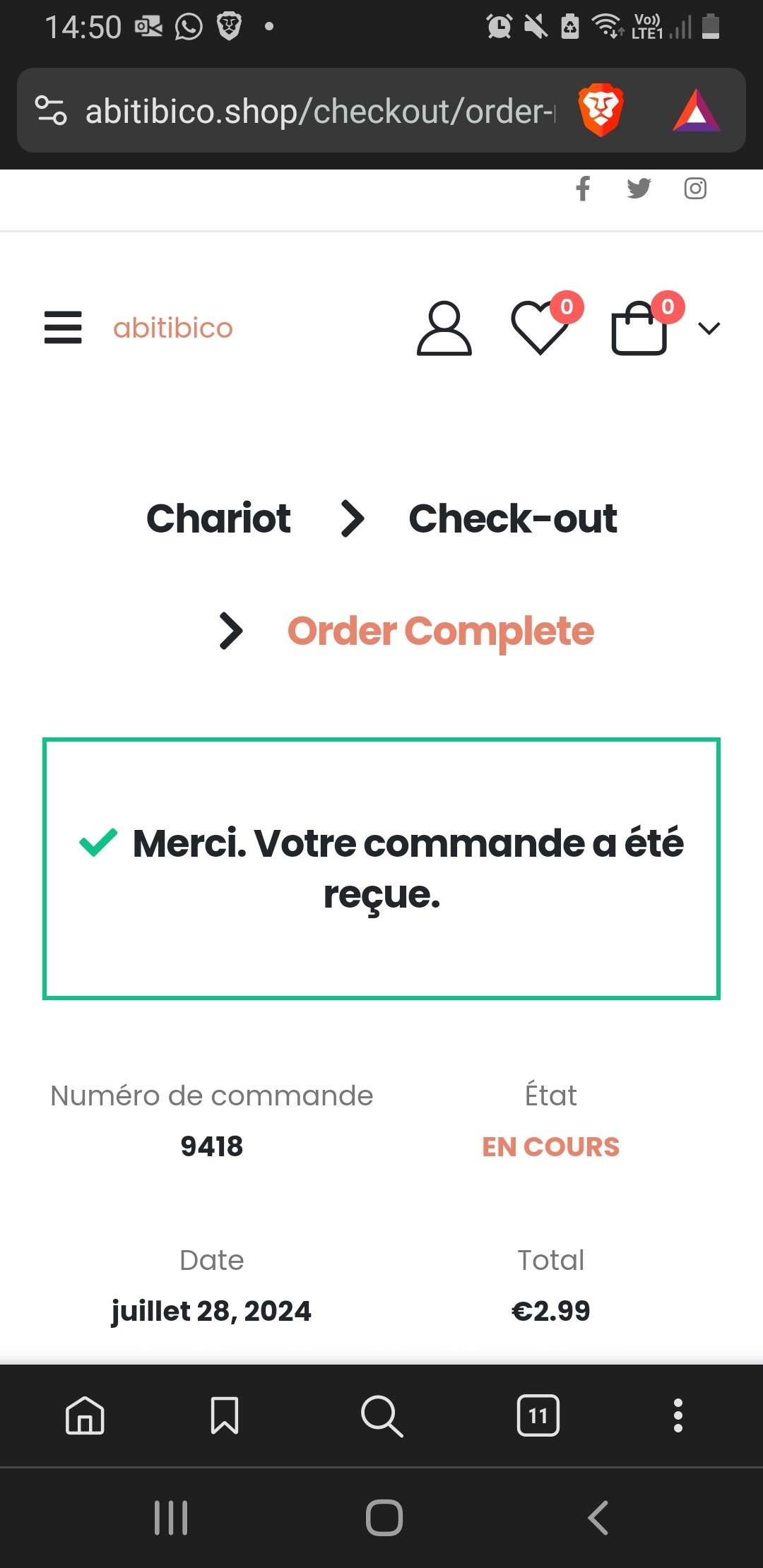Viewport: 763px width, 1568px height.
Task: Visit the Twitter profile
Action: click(x=639, y=189)
